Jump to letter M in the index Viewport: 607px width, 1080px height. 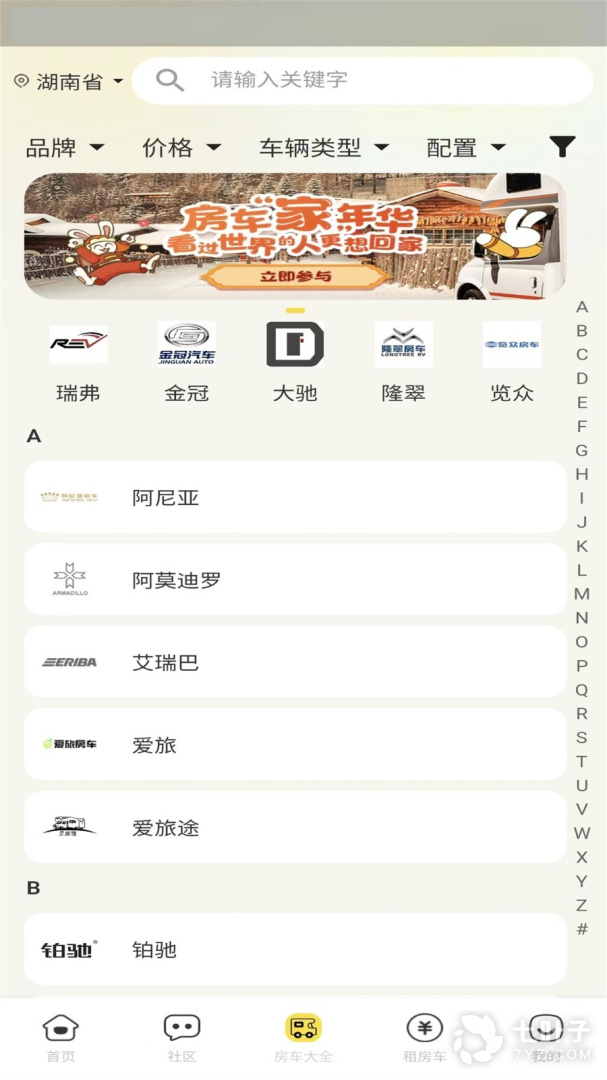pos(582,594)
